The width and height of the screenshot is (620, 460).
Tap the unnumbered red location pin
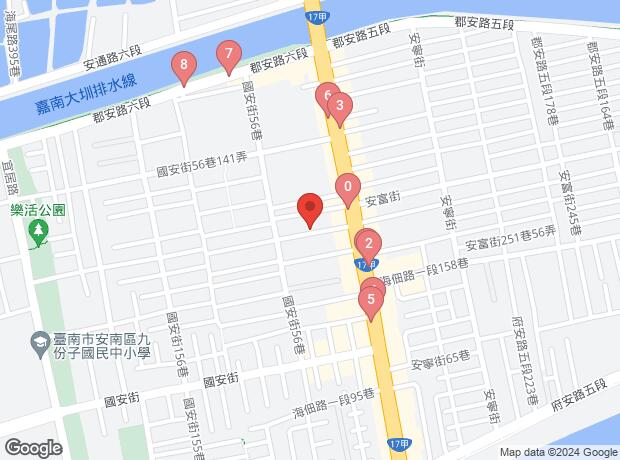pyautogui.click(x=310, y=209)
